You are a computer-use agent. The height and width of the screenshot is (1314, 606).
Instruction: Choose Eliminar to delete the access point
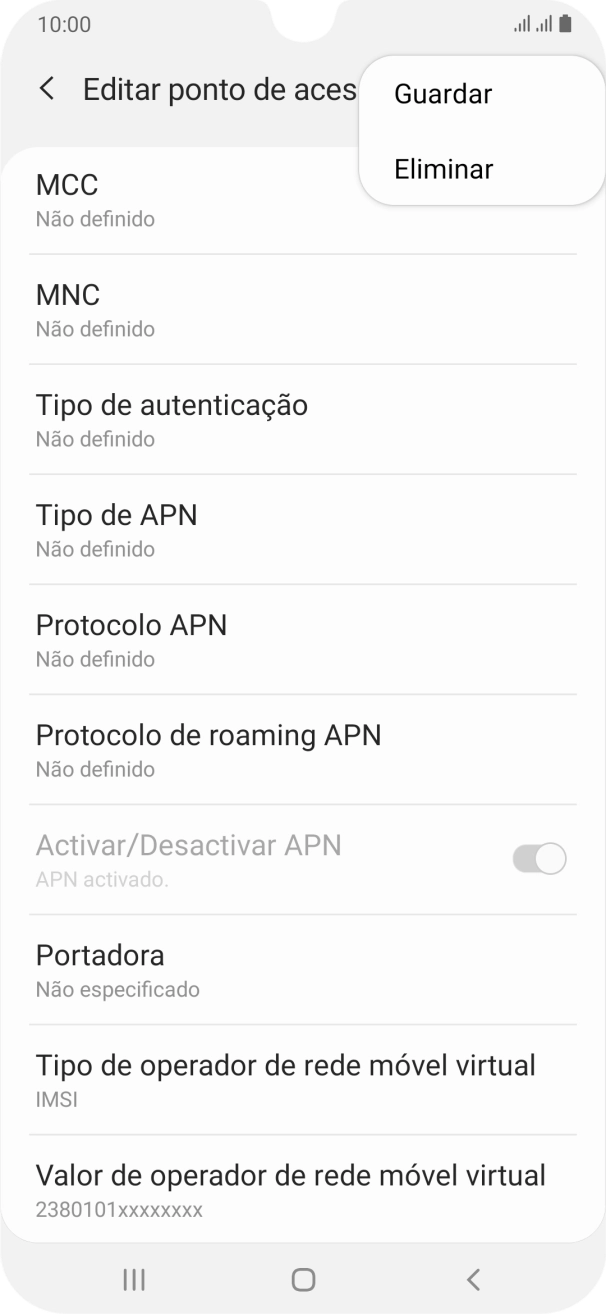[x=443, y=169]
